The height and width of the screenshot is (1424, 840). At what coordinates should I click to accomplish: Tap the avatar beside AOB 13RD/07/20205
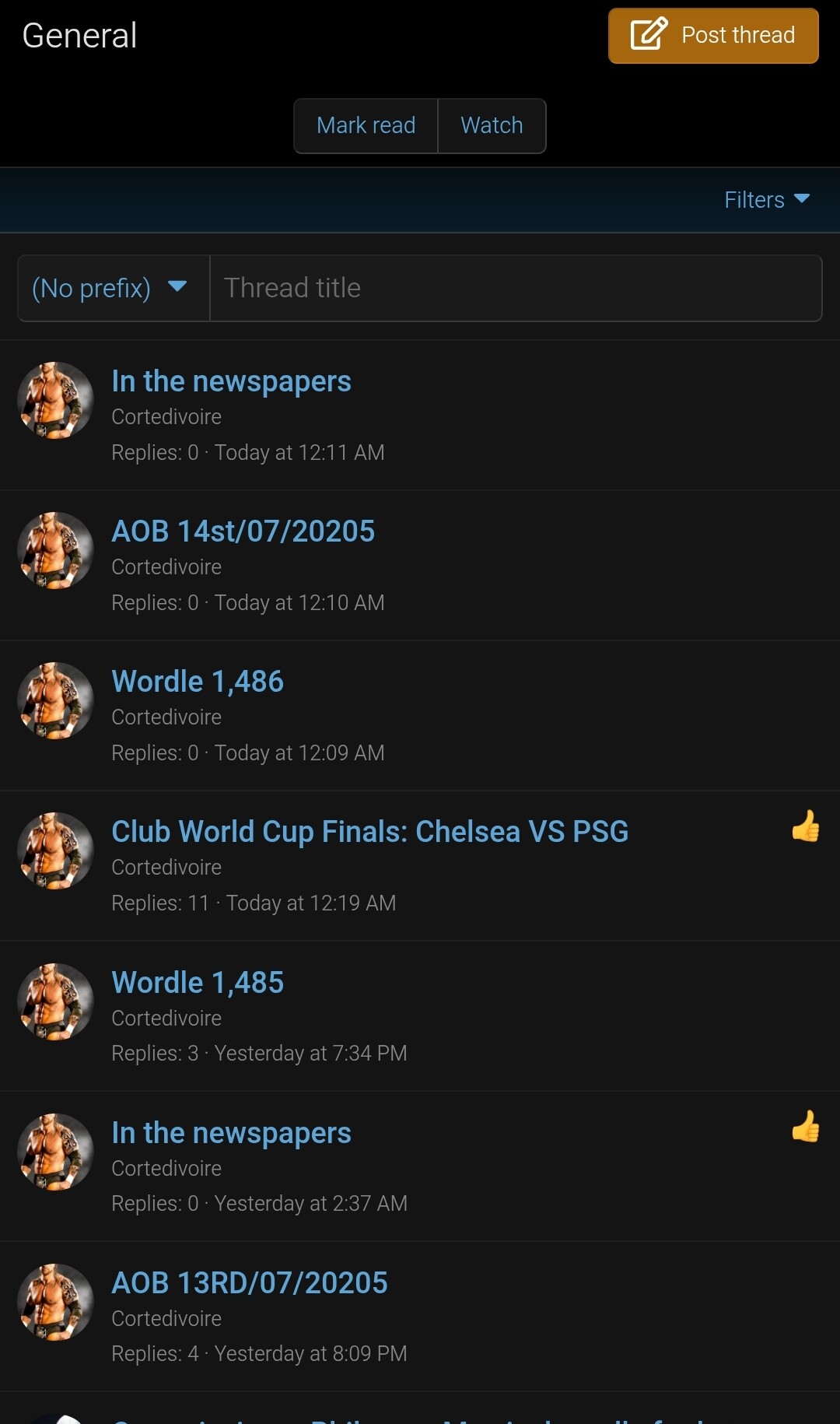[x=55, y=1302]
